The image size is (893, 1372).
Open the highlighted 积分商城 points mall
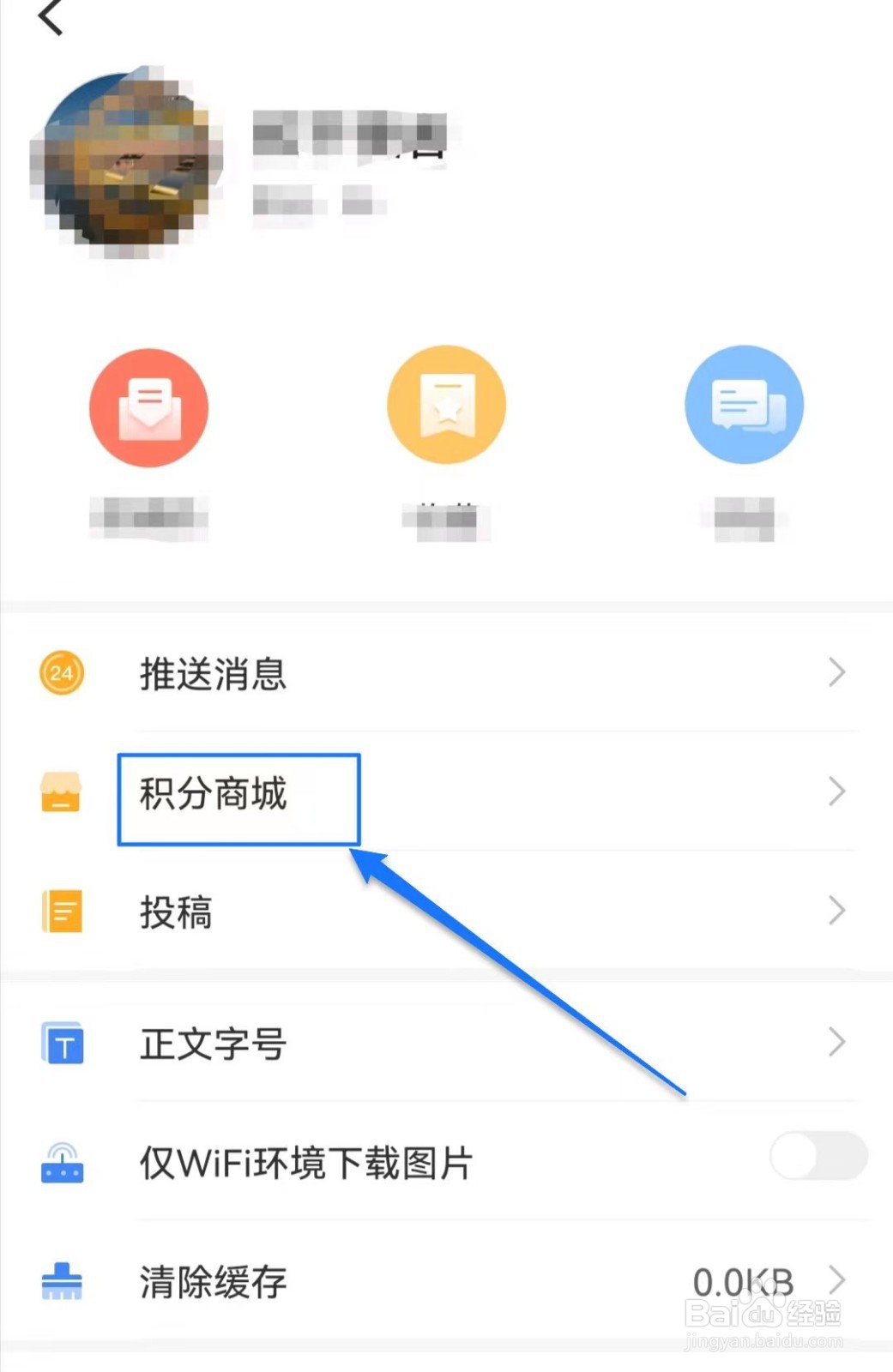tap(237, 796)
